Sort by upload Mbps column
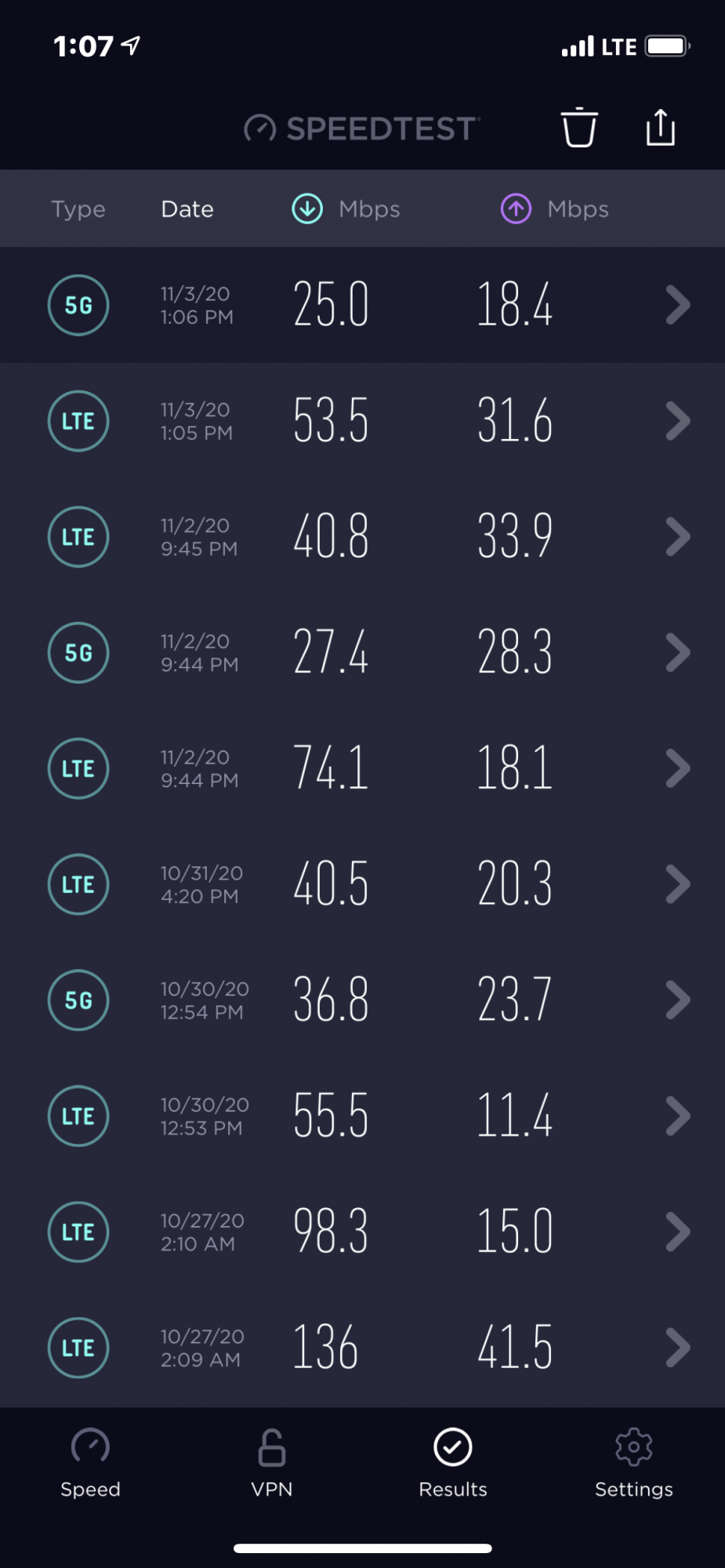Screen dimensions: 725x1568 [x=555, y=209]
